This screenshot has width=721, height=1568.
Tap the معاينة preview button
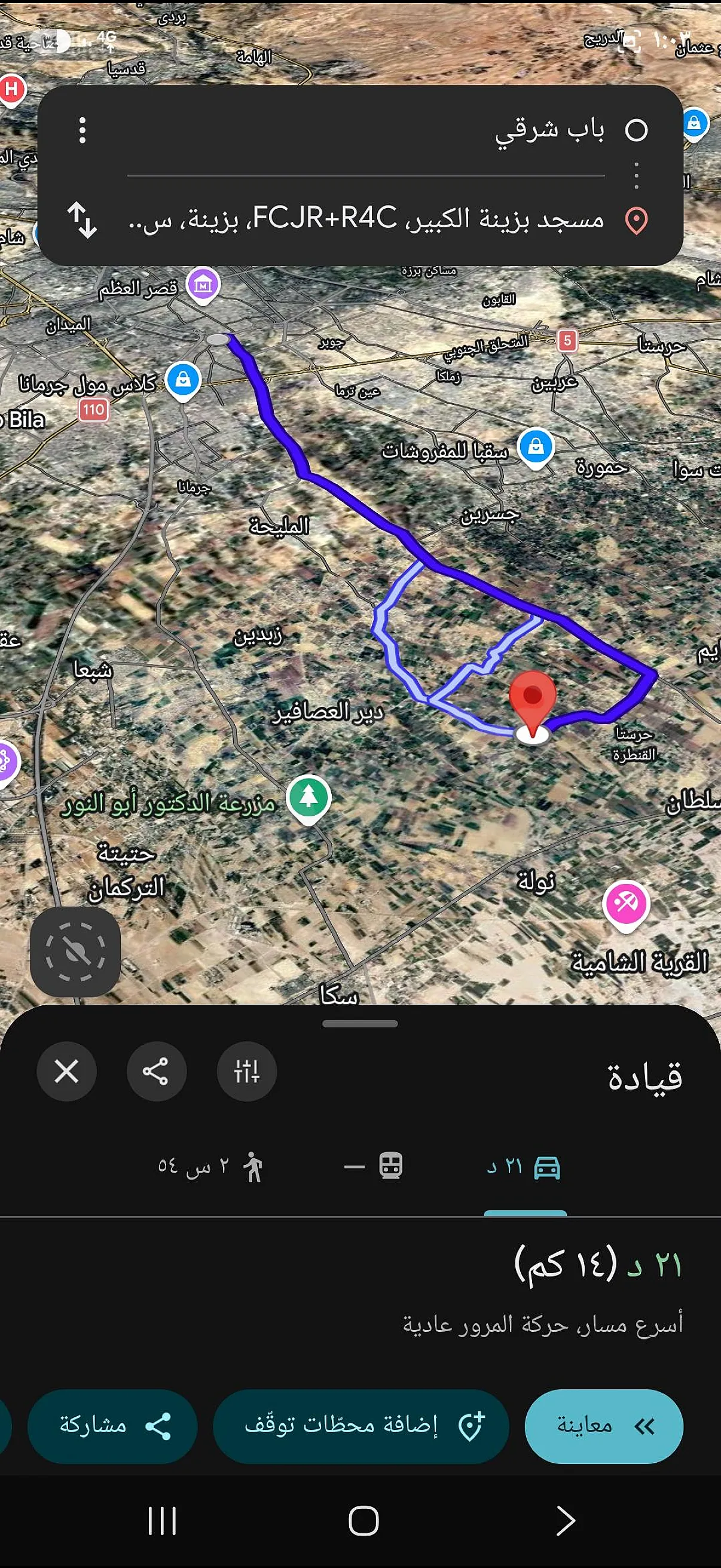click(604, 1426)
